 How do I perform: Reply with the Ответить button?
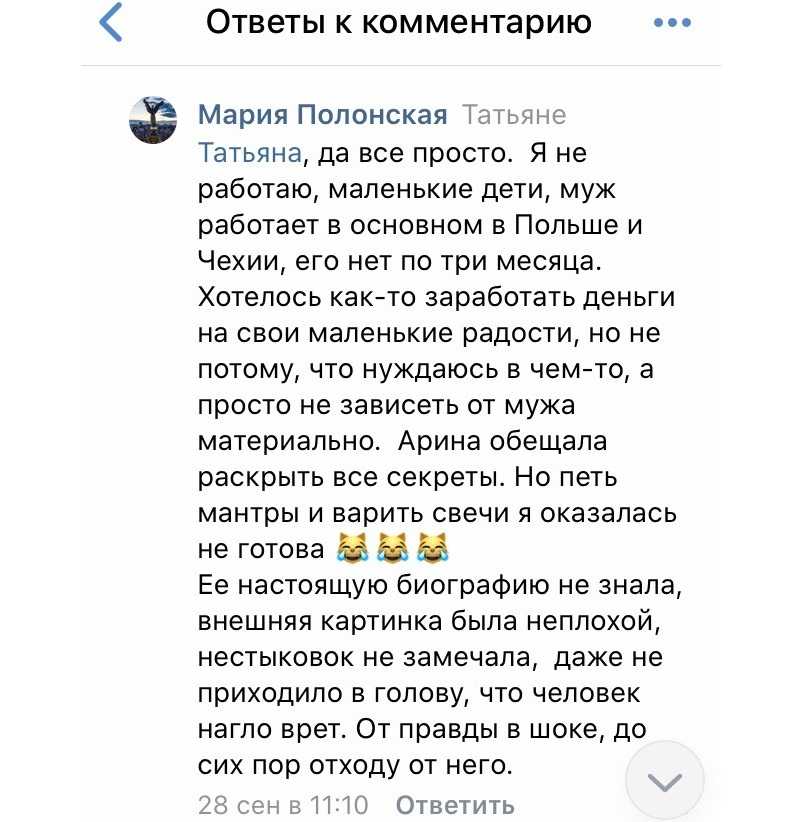pos(455,804)
